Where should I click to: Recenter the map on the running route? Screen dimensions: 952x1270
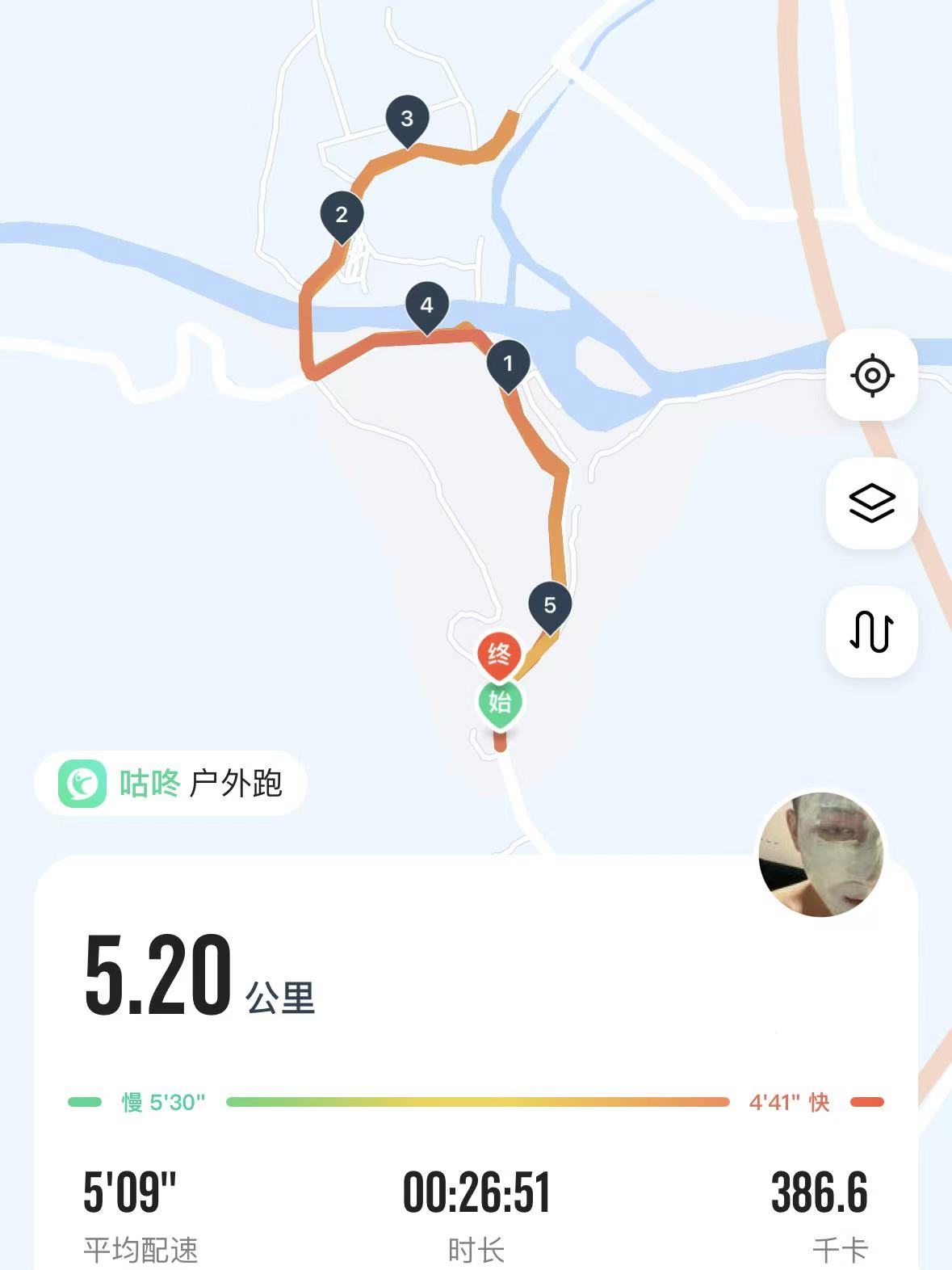[871, 375]
